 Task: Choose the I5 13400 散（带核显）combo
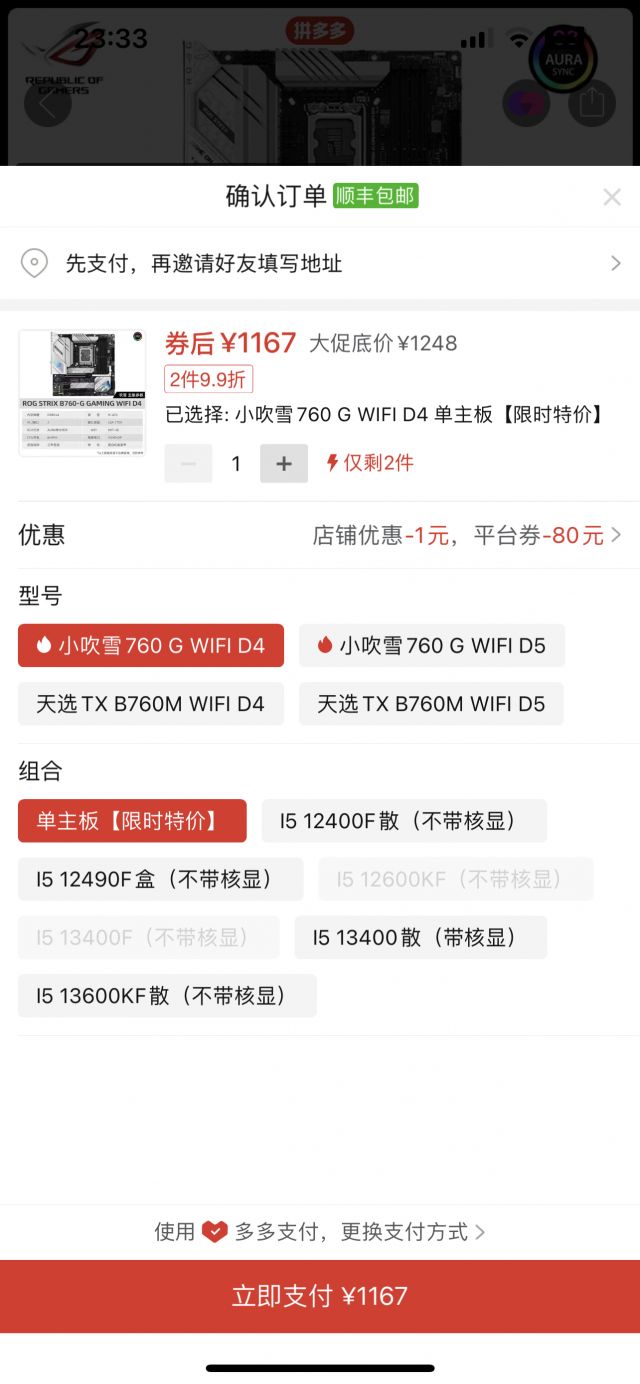point(420,937)
